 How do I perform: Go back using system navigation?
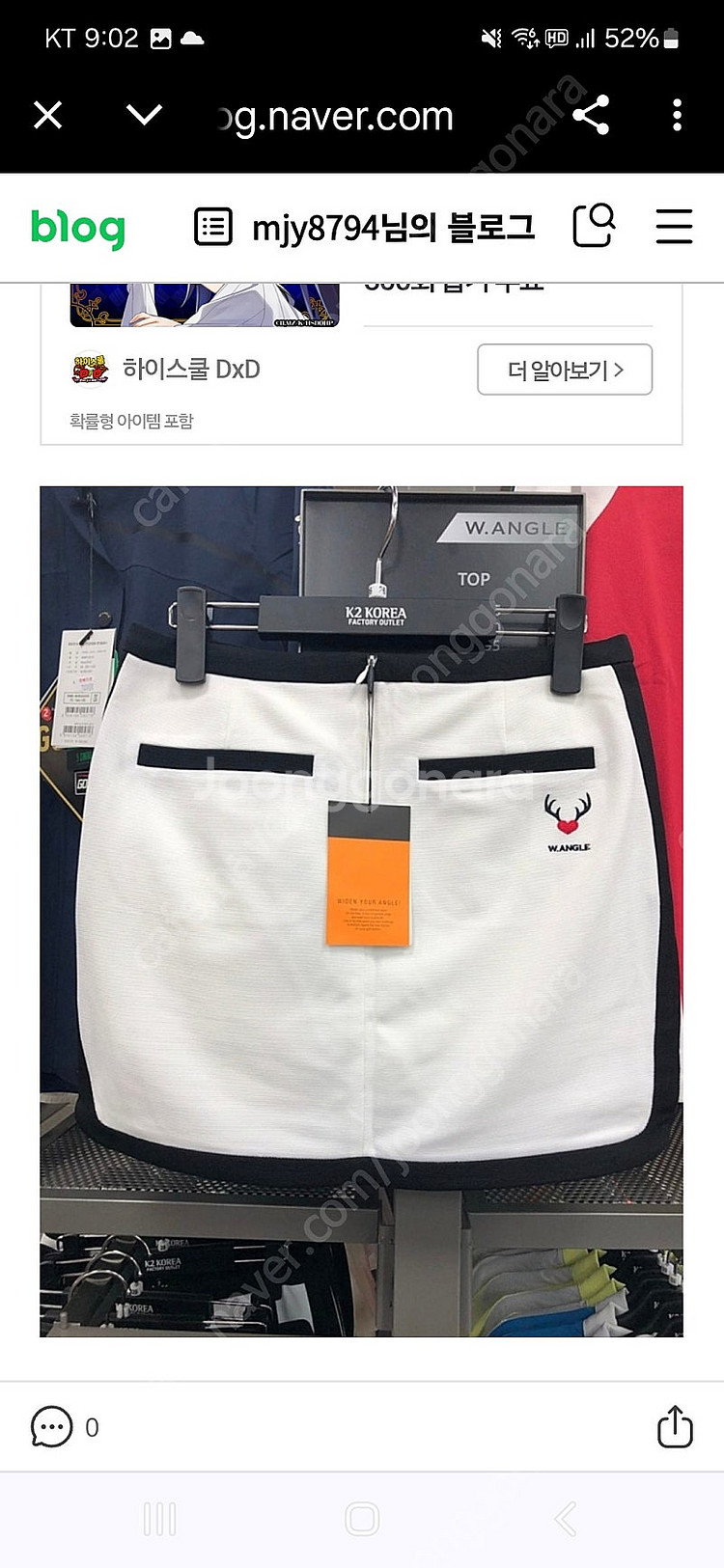coord(567,1519)
